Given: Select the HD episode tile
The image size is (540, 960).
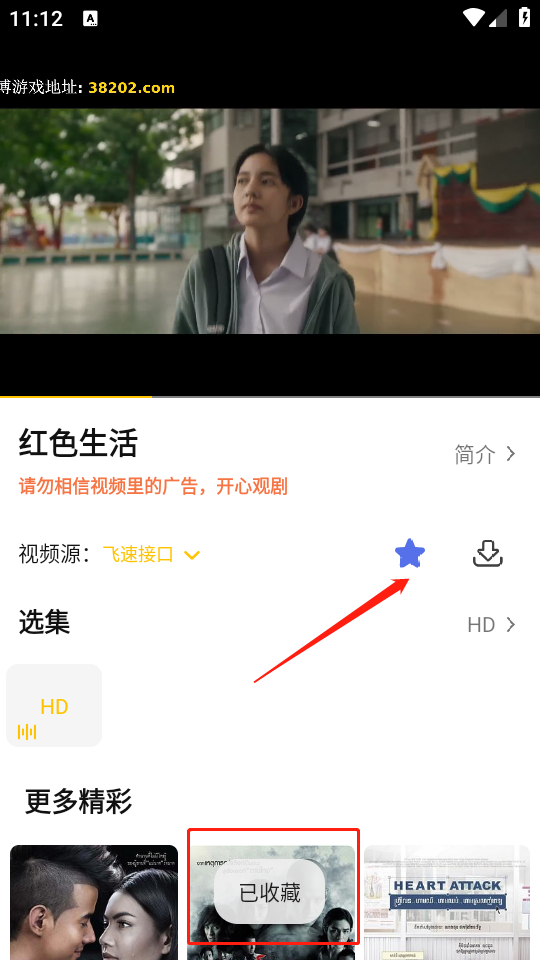Looking at the screenshot, I should [54, 705].
